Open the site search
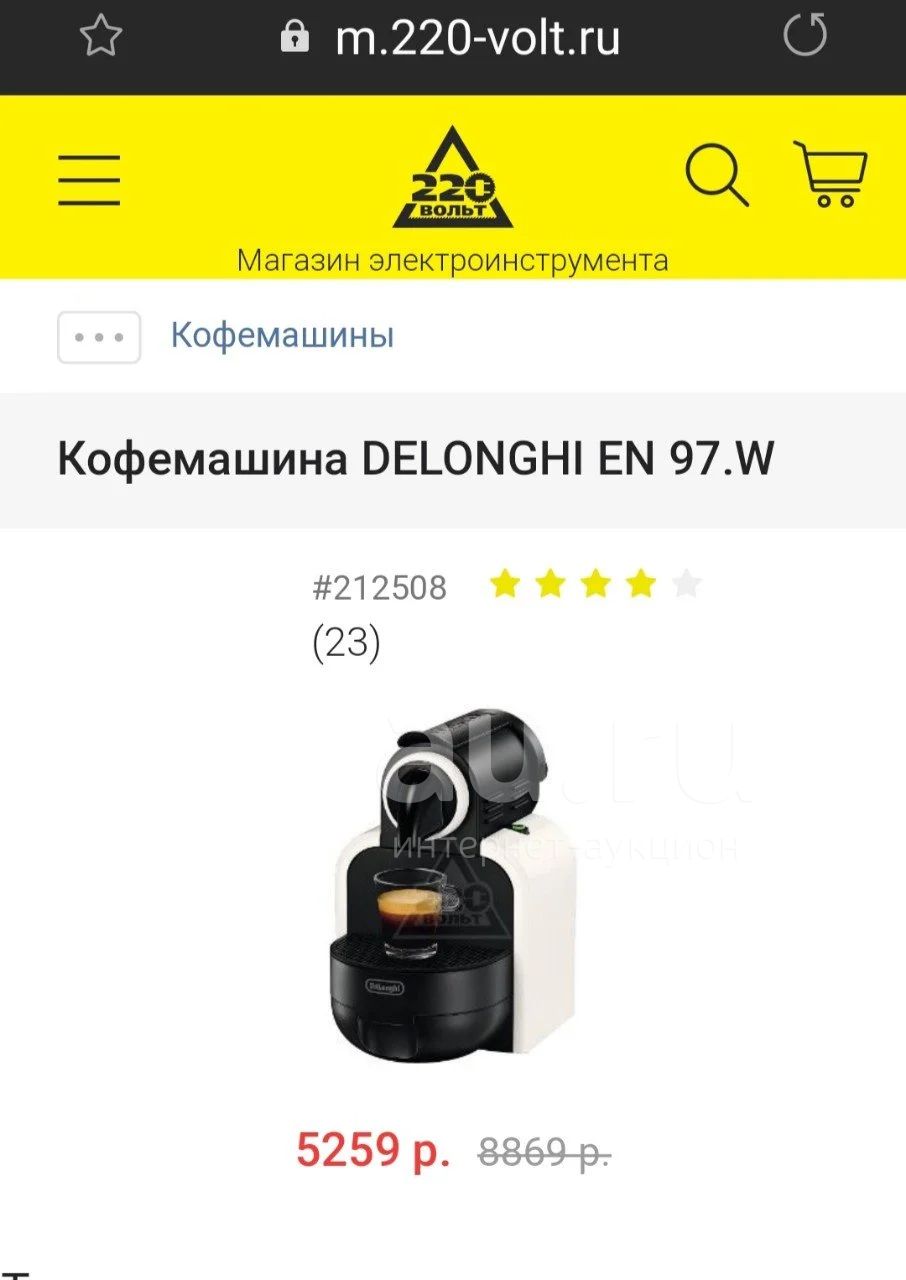Screen dimensions: 906x1280 (x=717, y=176)
